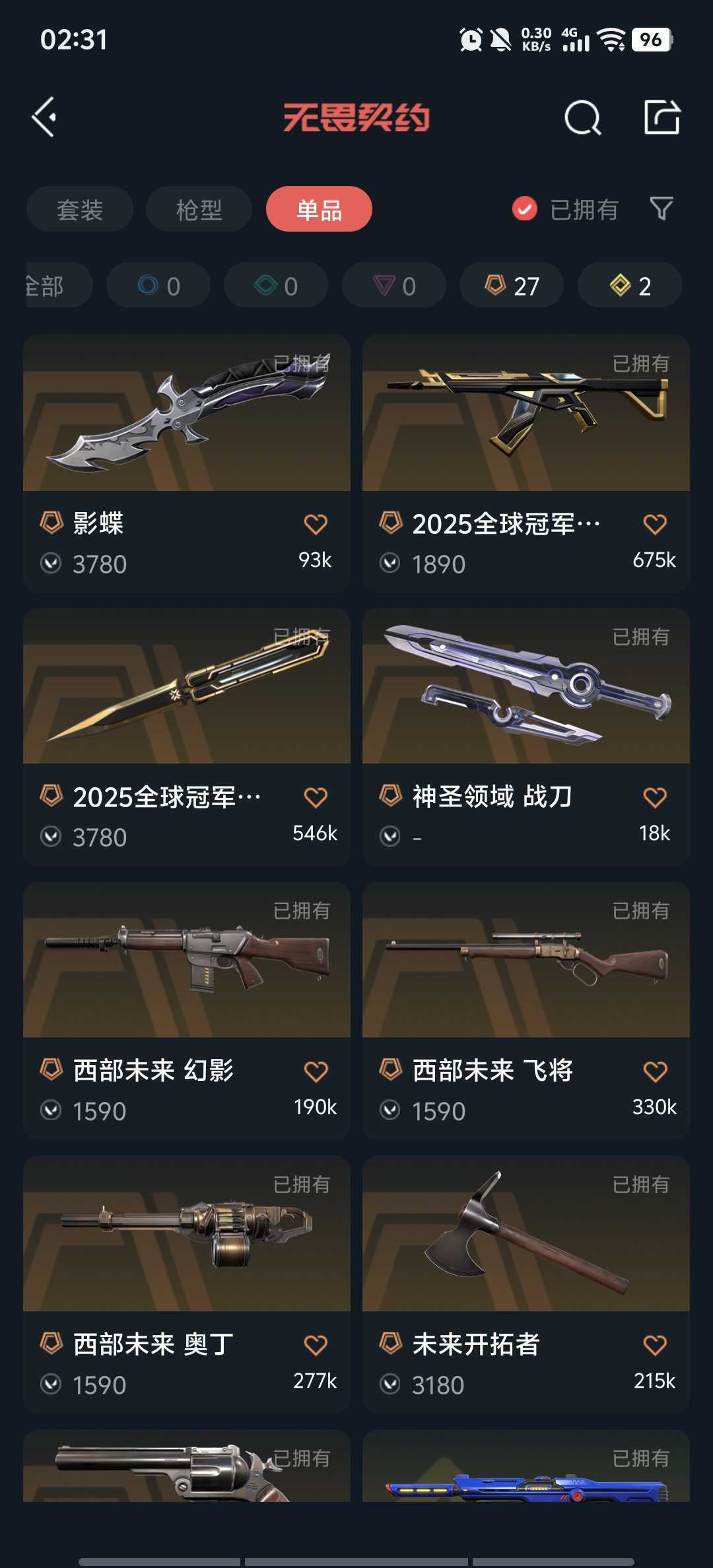The image size is (713, 1568).
Task: Open the 未来开拓者 axe skin detail
Action: point(526,1246)
